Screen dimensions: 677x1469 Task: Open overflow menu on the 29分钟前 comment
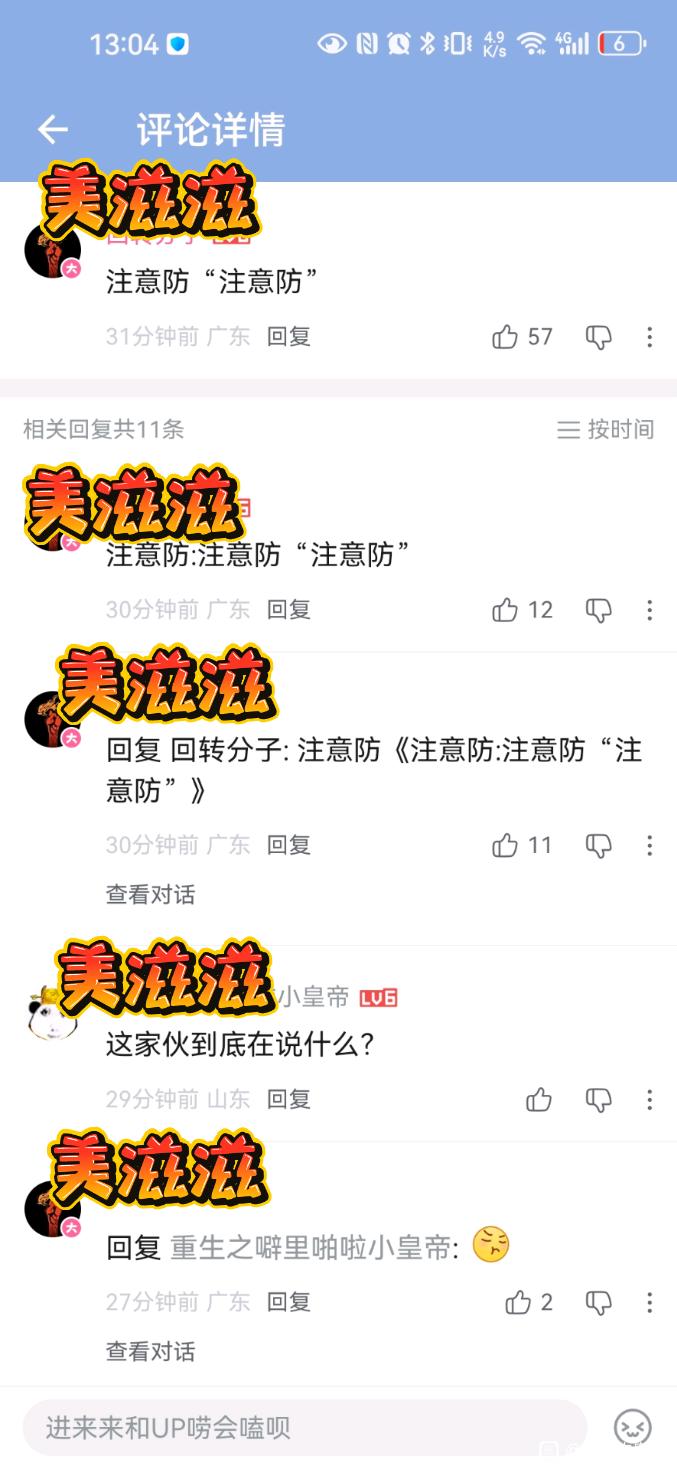click(x=649, y=1100)
